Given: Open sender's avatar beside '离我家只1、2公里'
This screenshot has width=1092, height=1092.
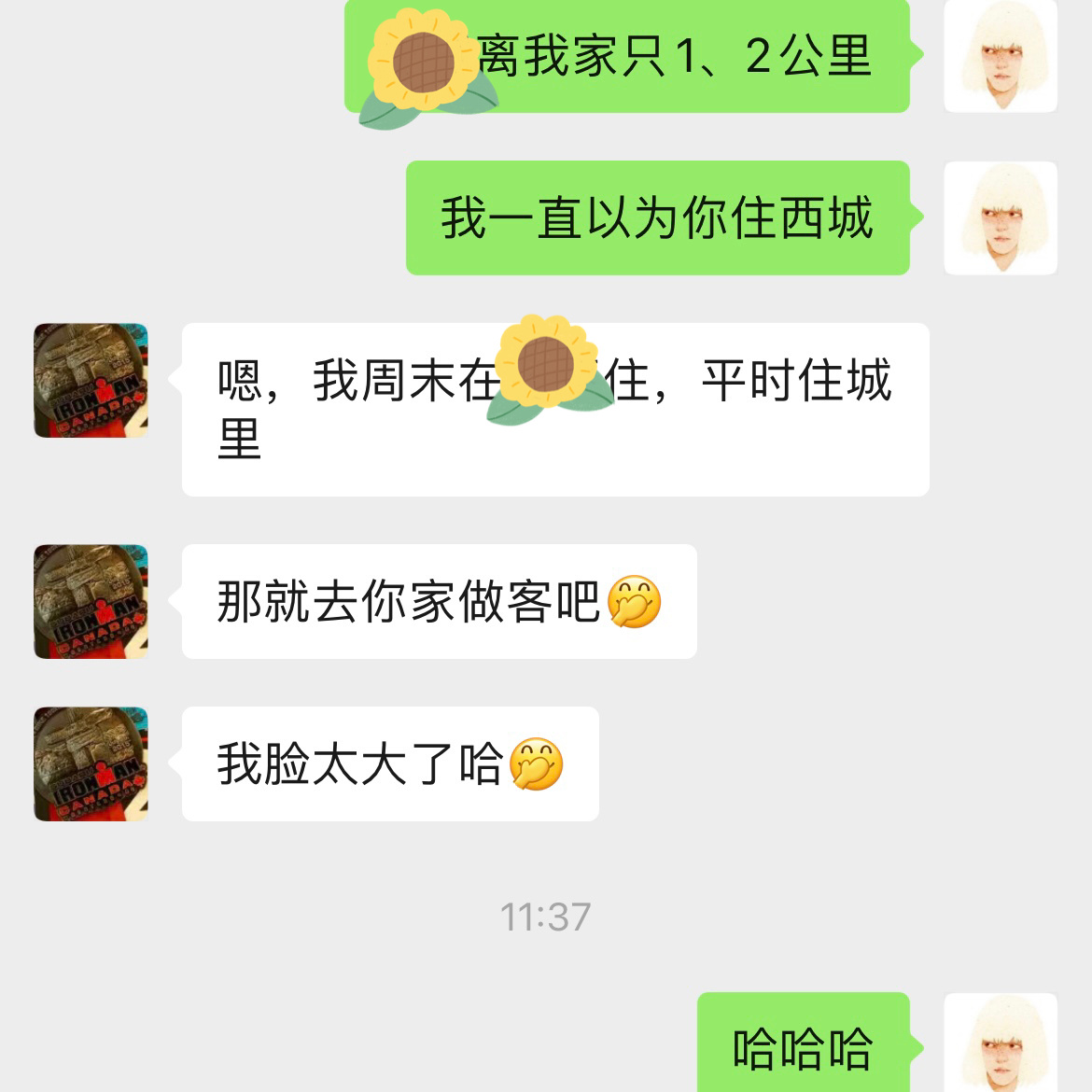Looking at the screenshot, I should tap(1001, 56).
